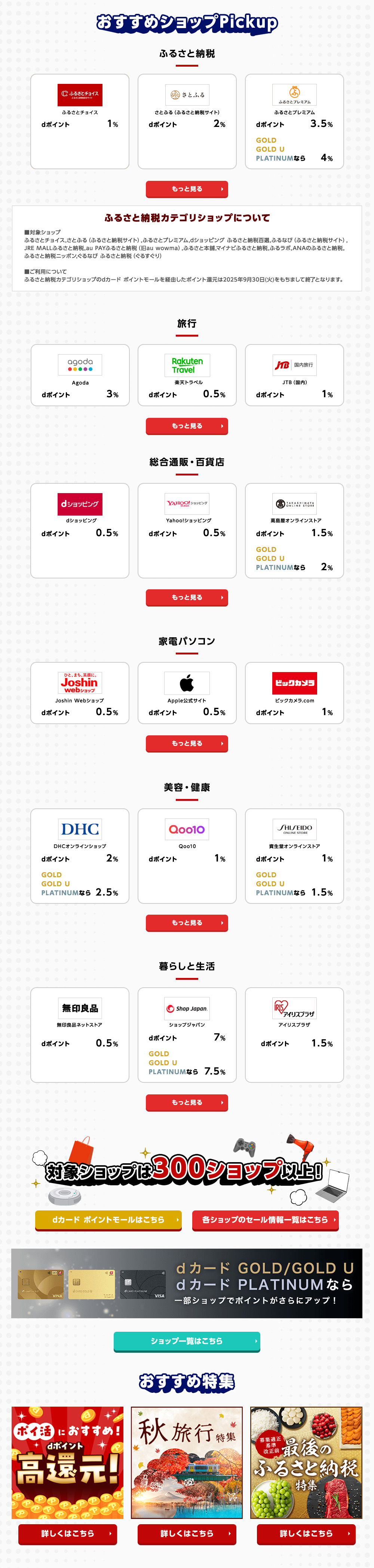Tap 詳しくはこちら under 秋旅行特集
The height and width of the screenshot is (1568, 374).
187,1533
